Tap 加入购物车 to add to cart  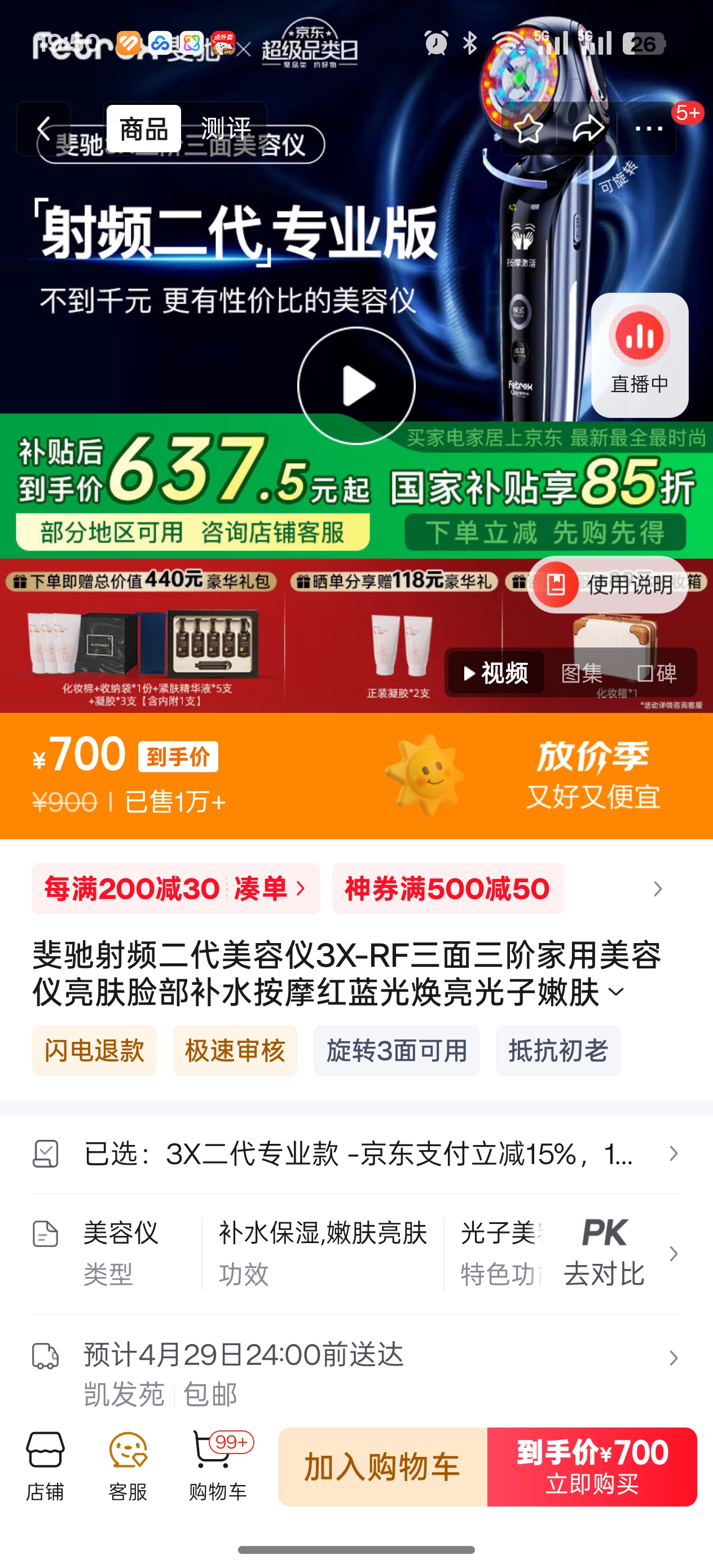[x=382, y=1466]
